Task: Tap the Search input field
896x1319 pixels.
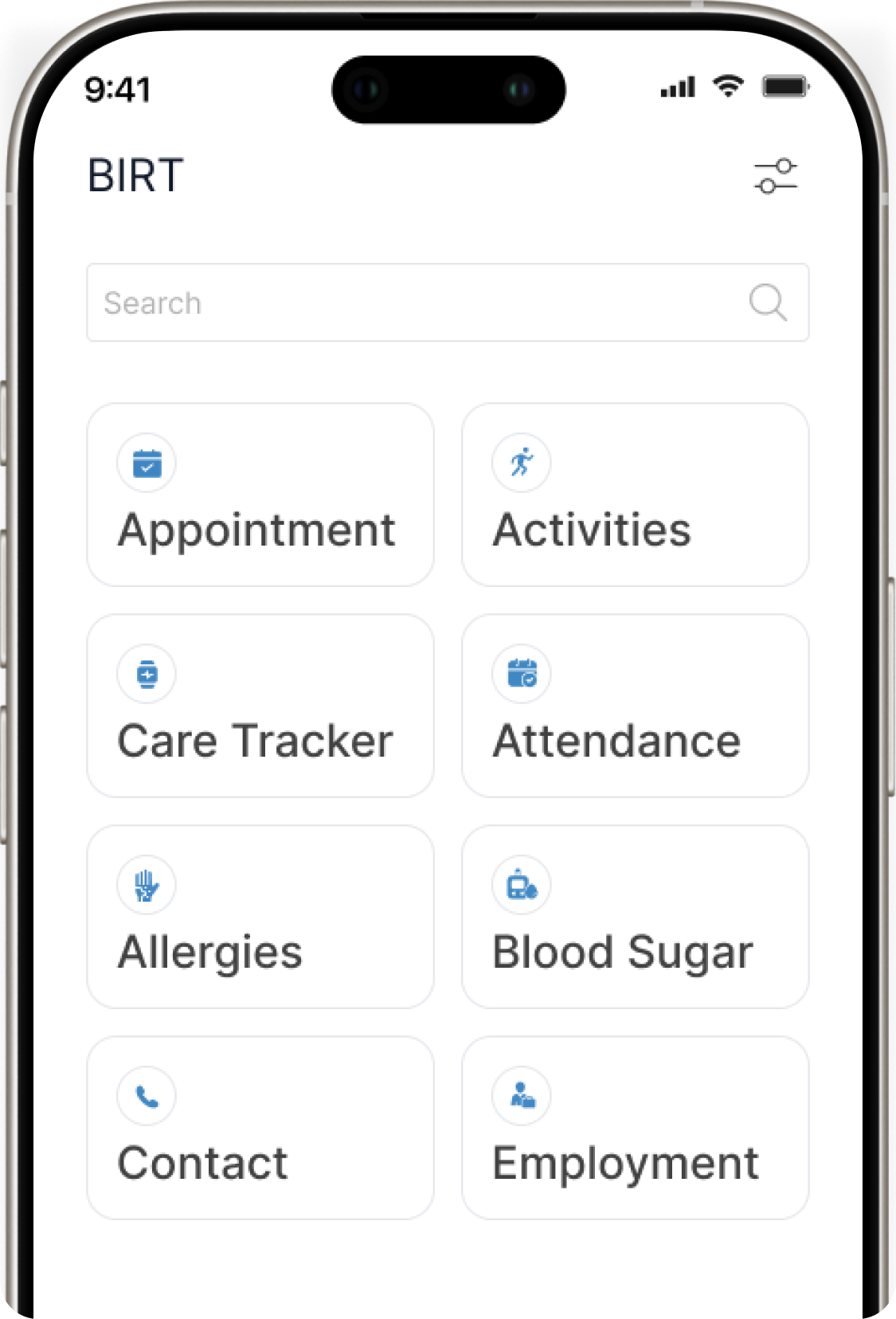Action: click(x=414, y=303)
